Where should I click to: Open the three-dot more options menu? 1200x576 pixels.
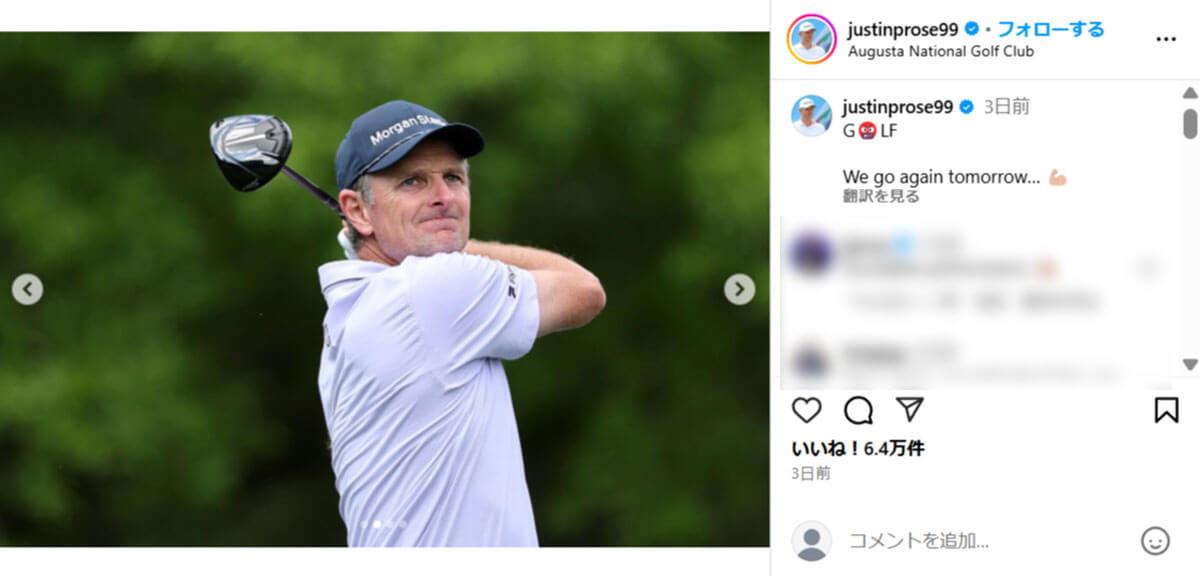[1165, 39]
